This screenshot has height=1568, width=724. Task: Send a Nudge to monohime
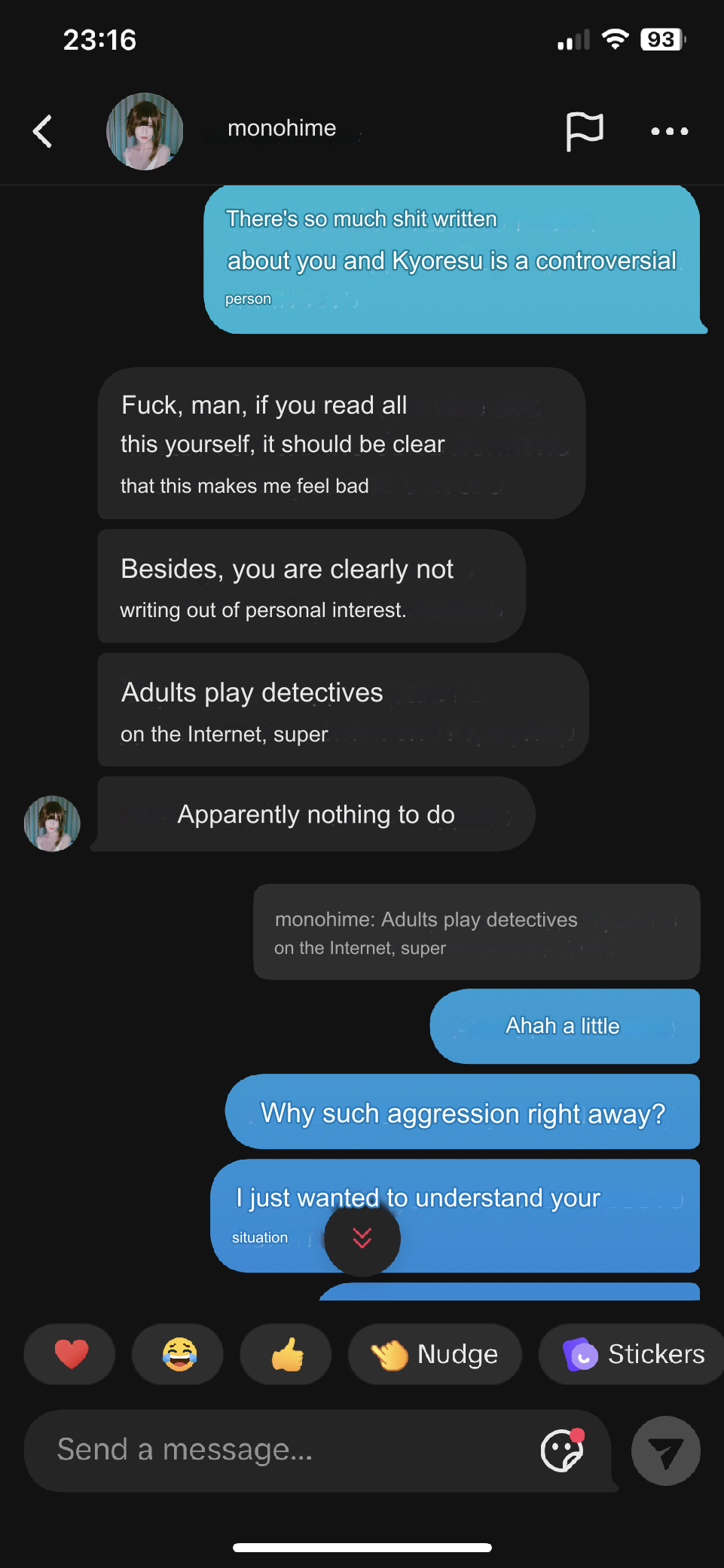click(x=435, y=1354)
